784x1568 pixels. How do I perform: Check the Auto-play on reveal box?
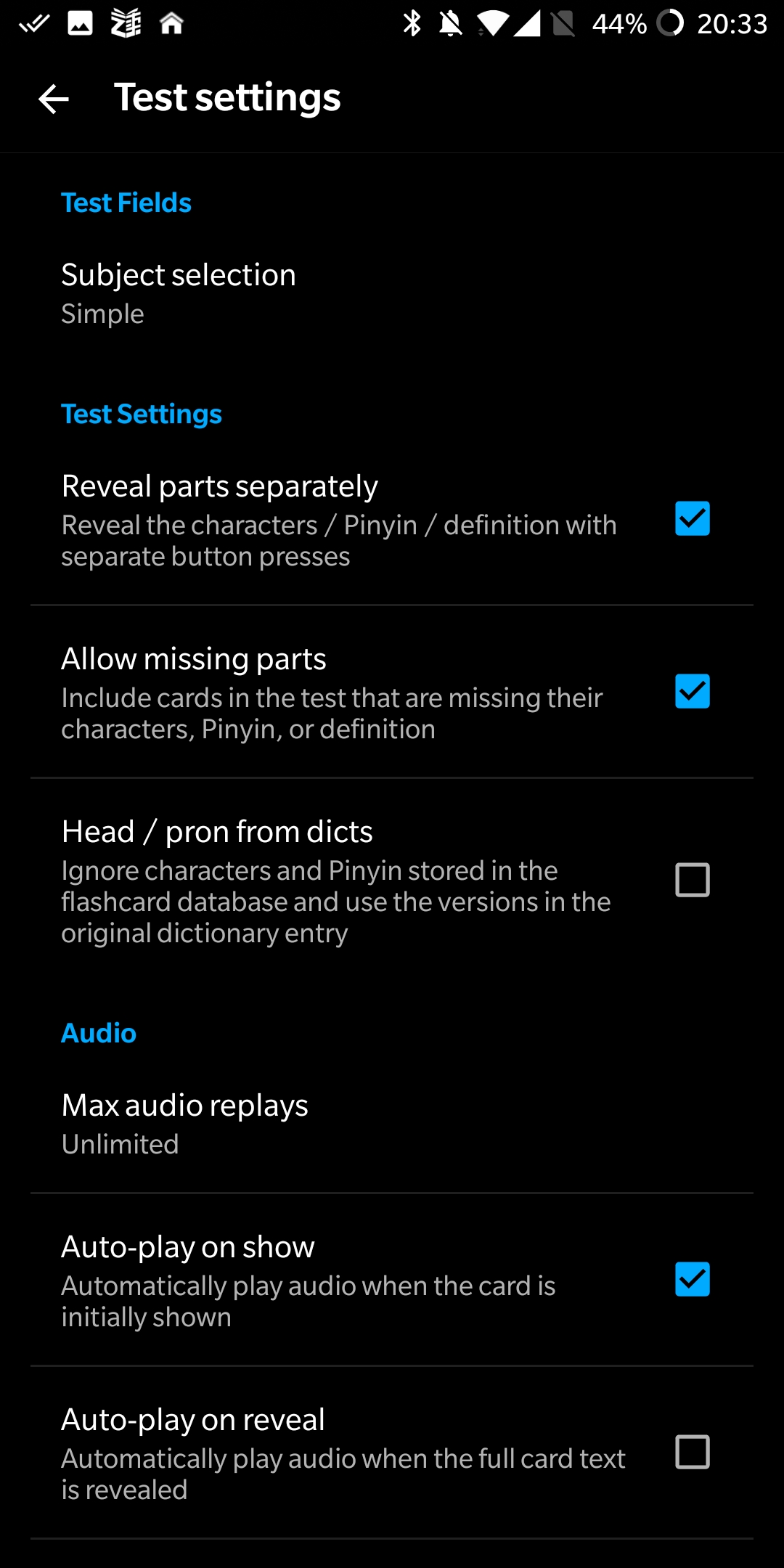click(692, 1452)
